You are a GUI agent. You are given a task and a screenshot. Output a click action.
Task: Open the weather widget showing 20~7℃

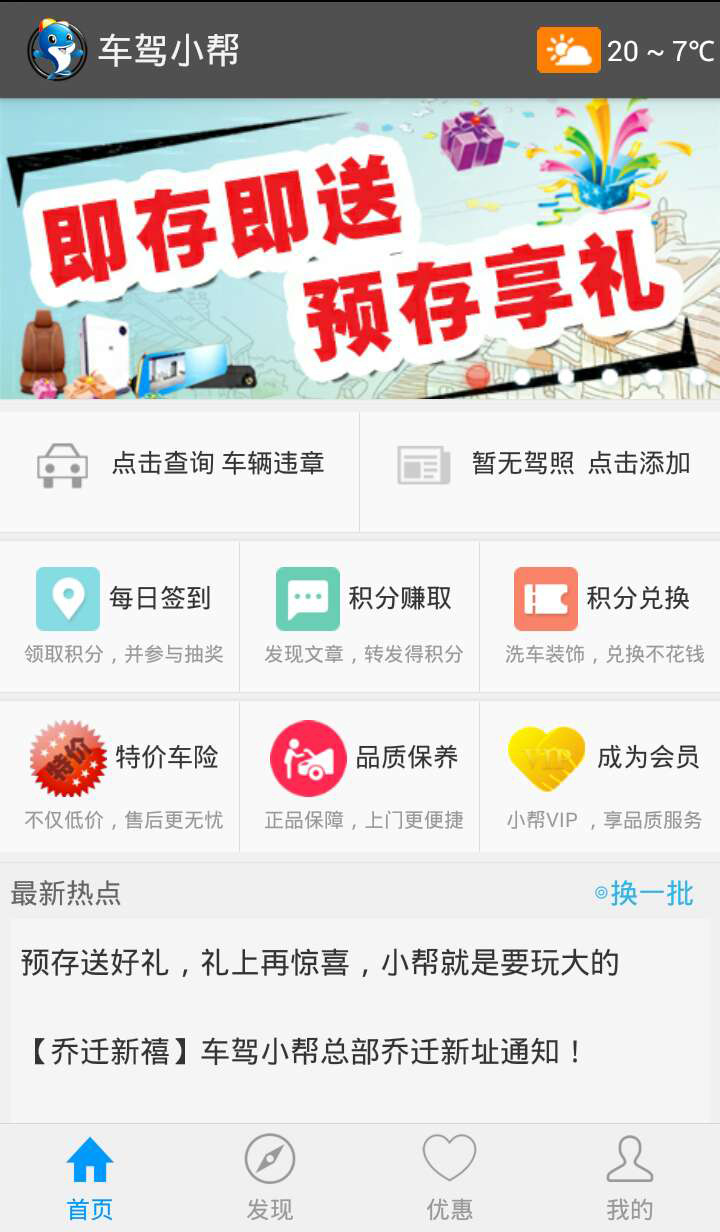click(x=626, y=50)
